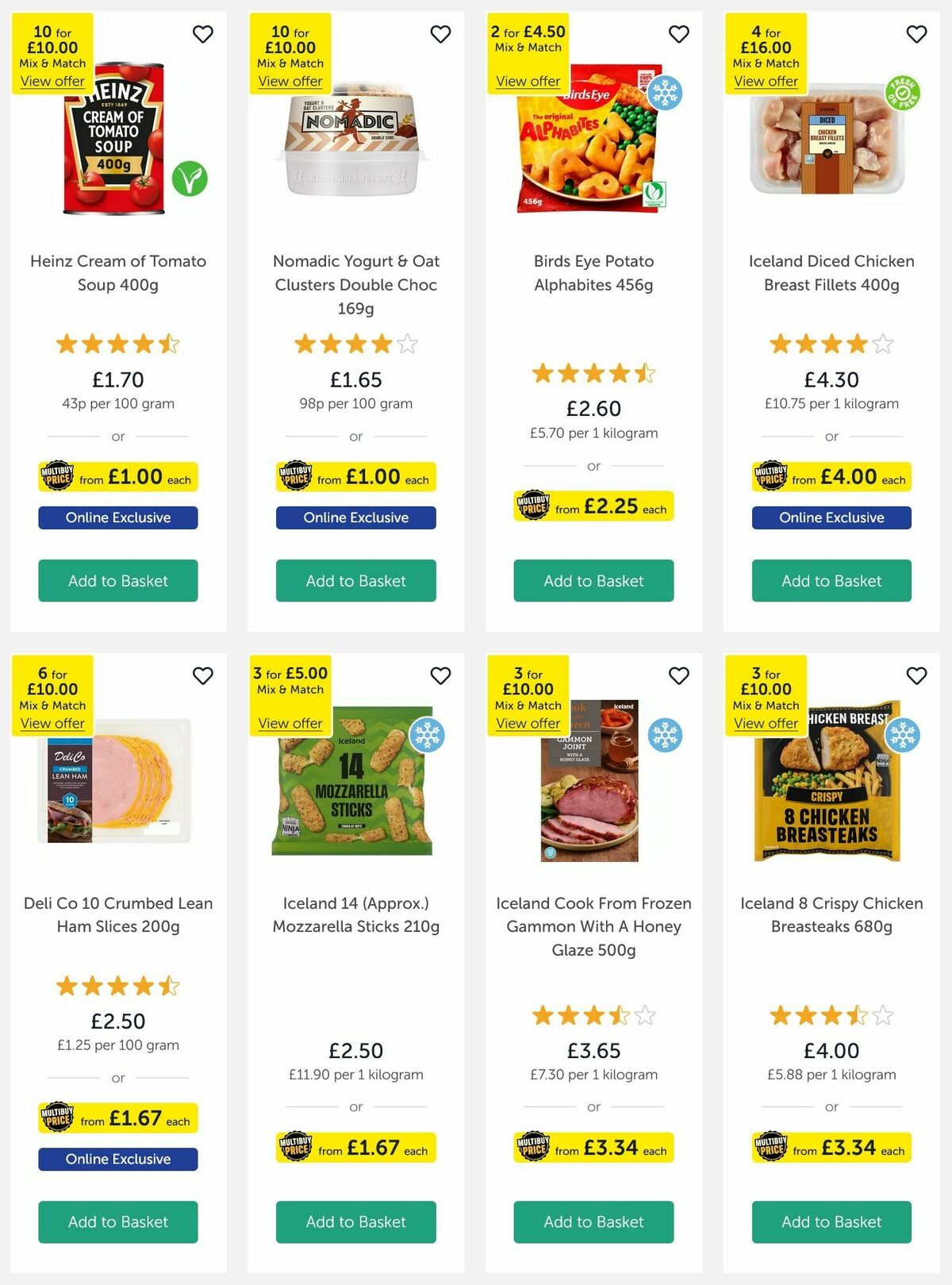Click the Multibuy Price roundel on Deli Co ham
952x1285 pixels.
(58, 1119)
